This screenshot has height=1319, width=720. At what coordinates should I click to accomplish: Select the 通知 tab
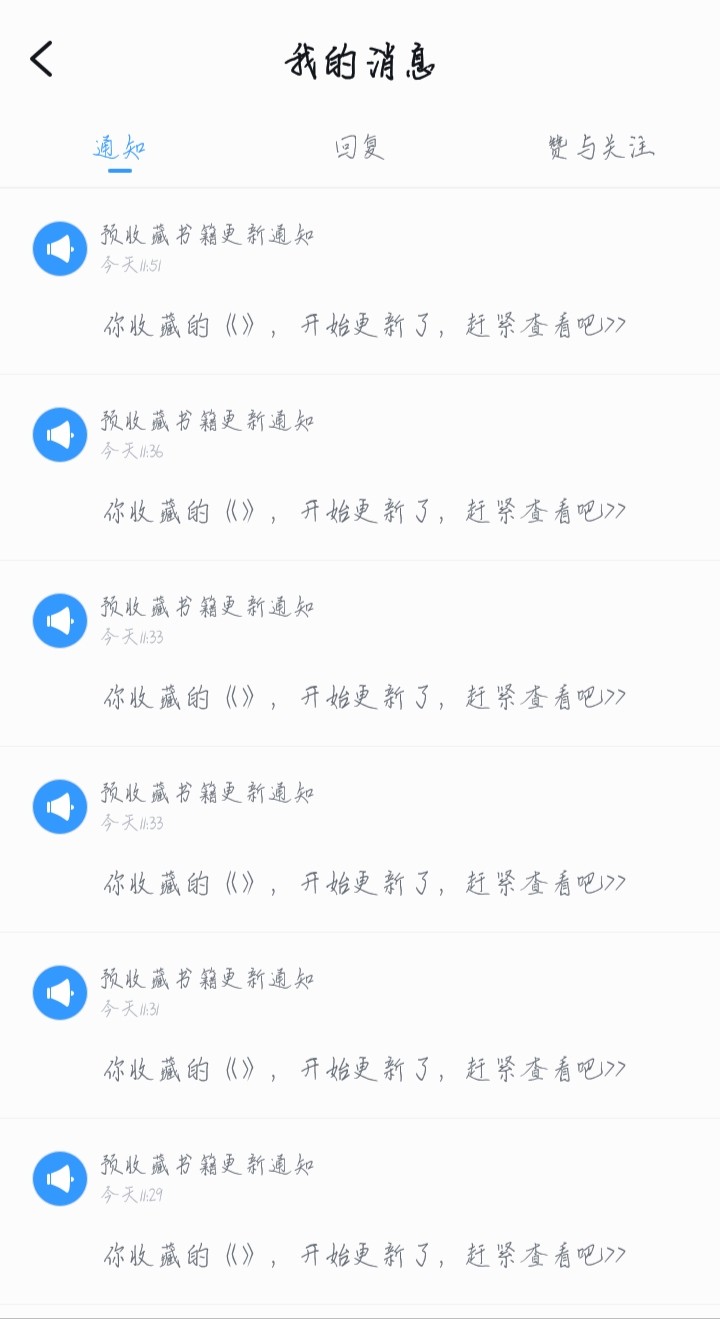tap(120, 148)
